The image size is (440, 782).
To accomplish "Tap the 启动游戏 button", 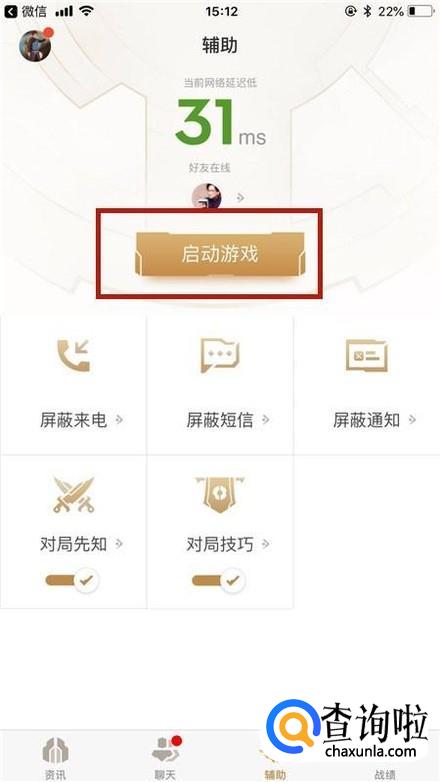I will tap(220, 254).
